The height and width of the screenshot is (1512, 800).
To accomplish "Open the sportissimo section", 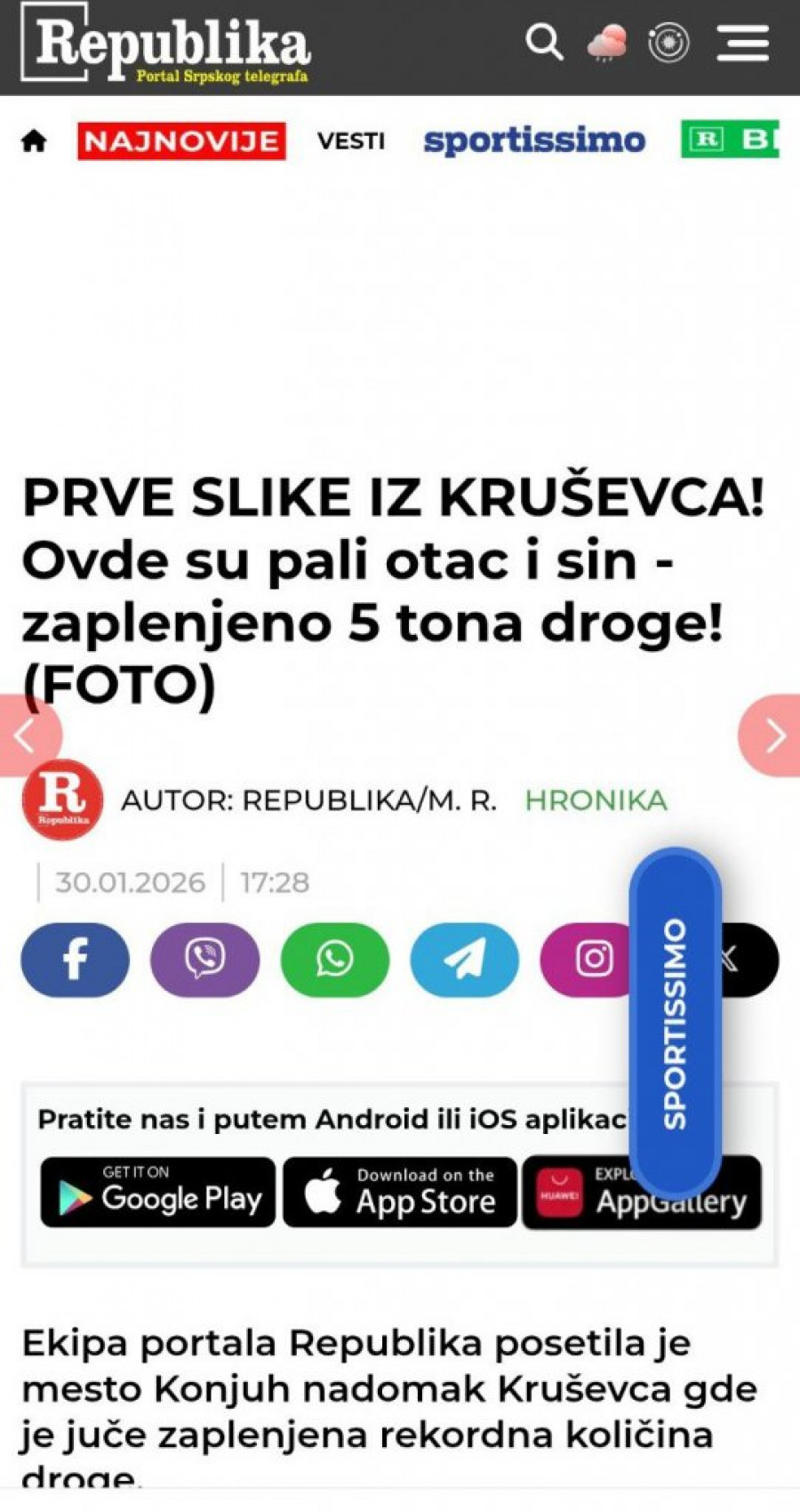I will (534, 141).
